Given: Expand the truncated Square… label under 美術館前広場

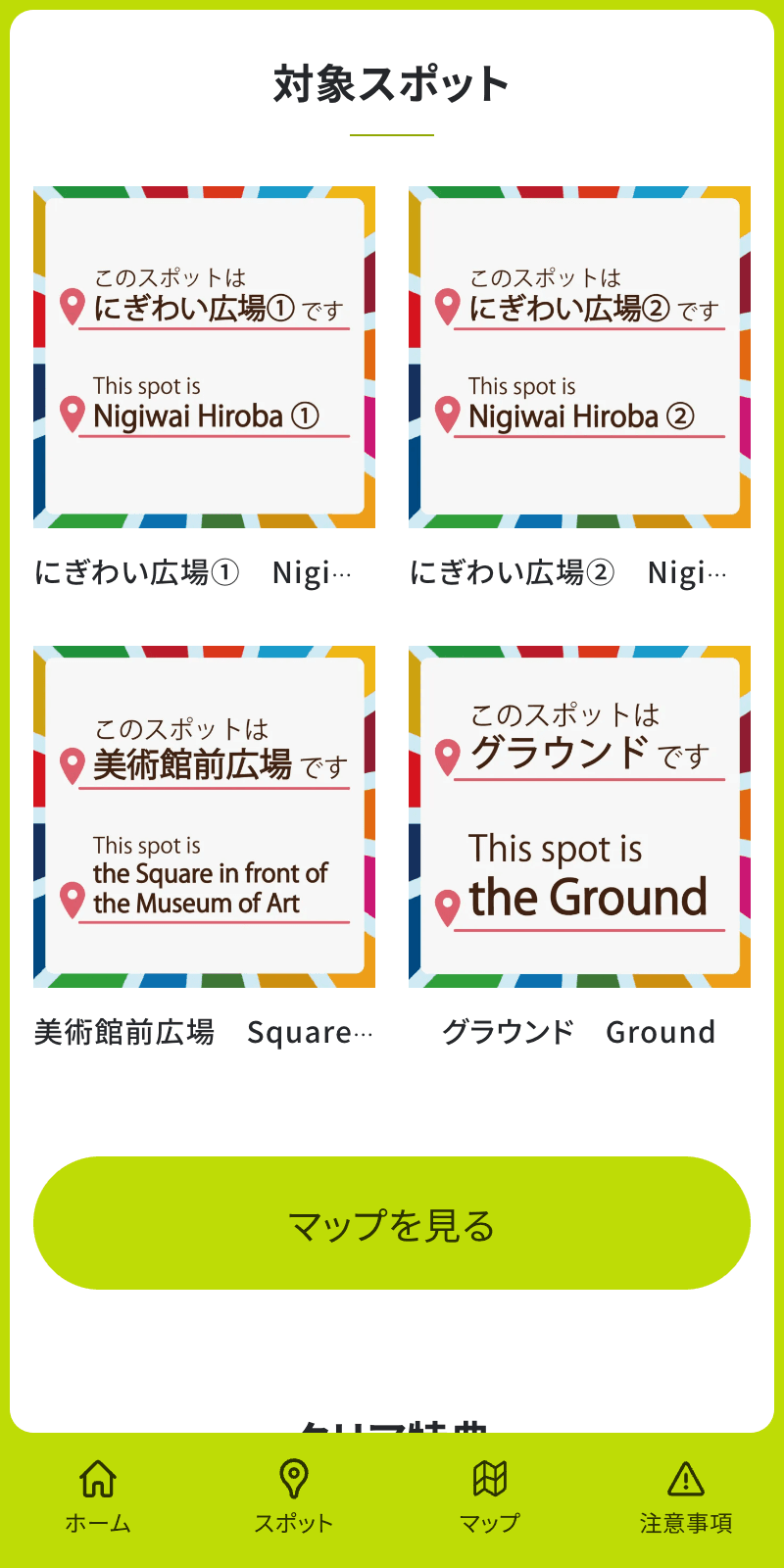Looking at the screenshot, I should coord(311,1031).
